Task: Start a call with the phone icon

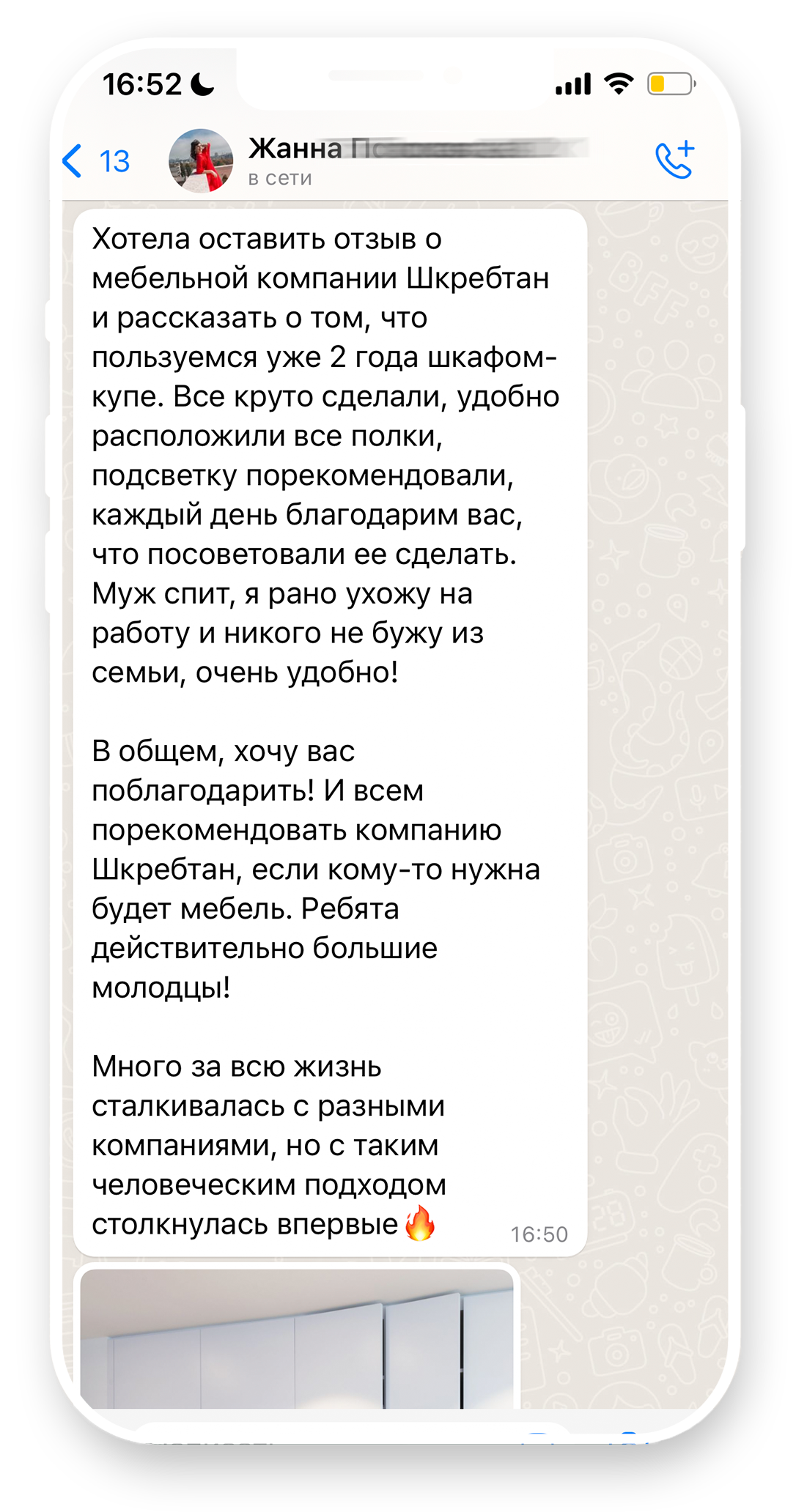Action: click(x=672, y=160)
